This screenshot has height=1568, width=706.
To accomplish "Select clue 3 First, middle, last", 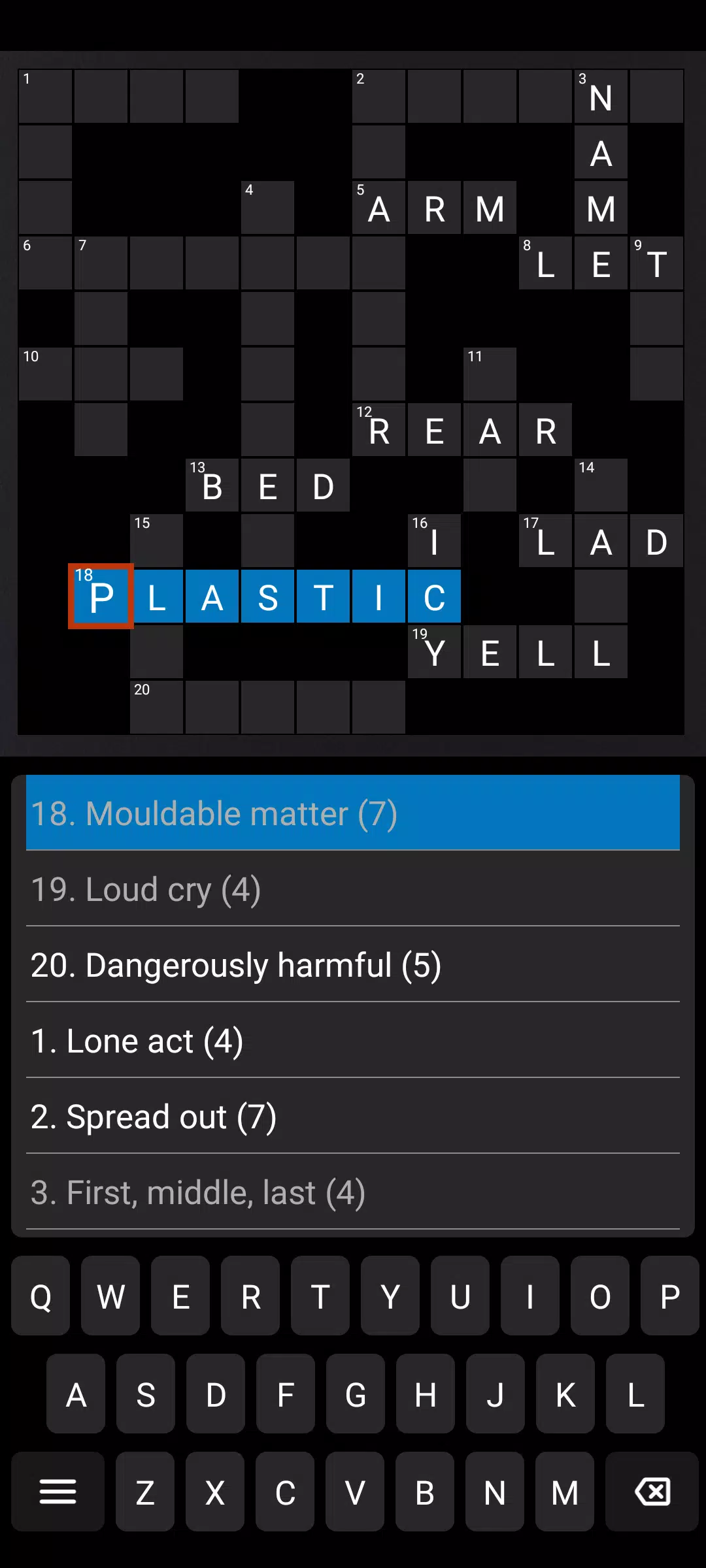I will [353, 1192].
